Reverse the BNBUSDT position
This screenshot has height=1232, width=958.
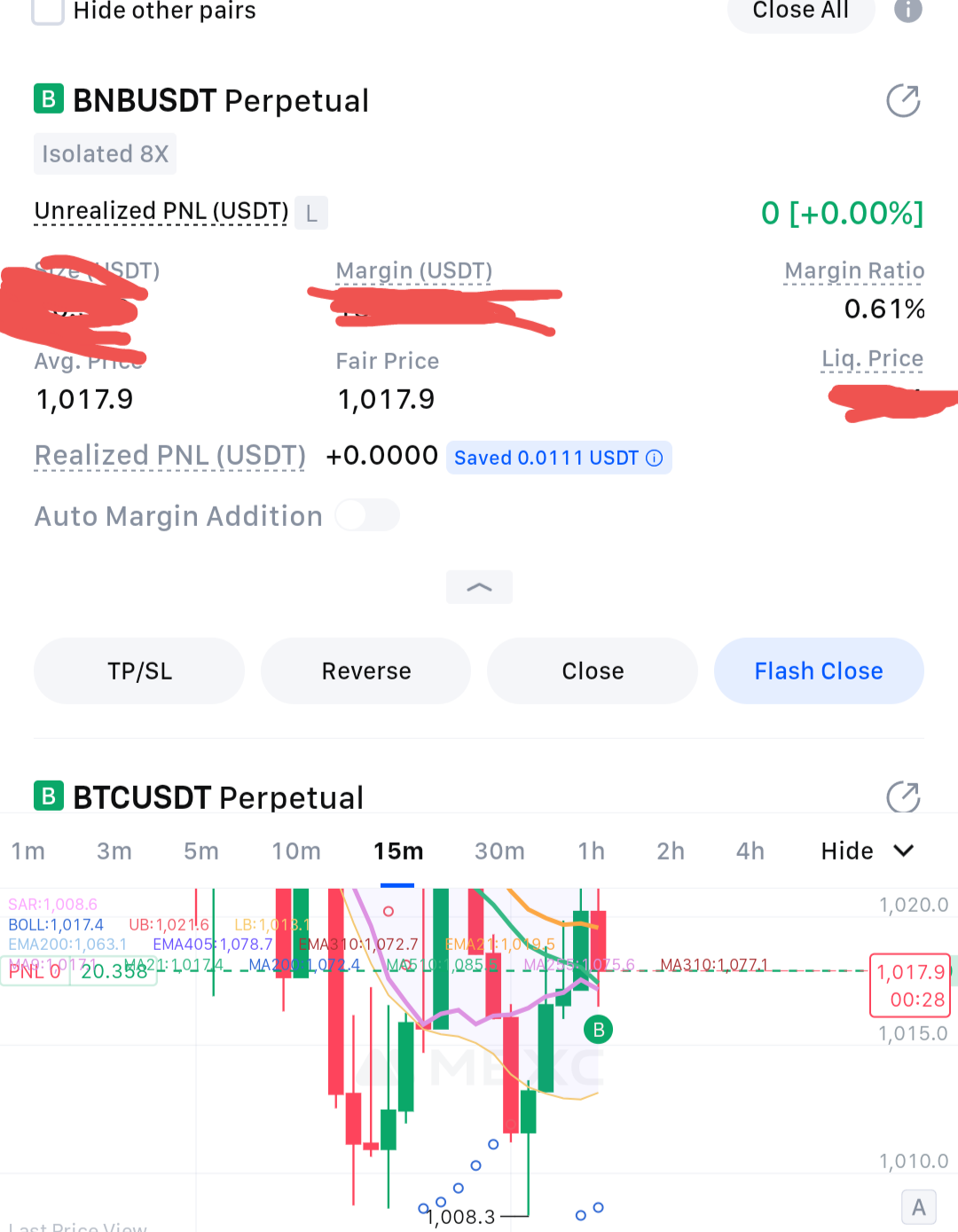click(x=366, y=671)
